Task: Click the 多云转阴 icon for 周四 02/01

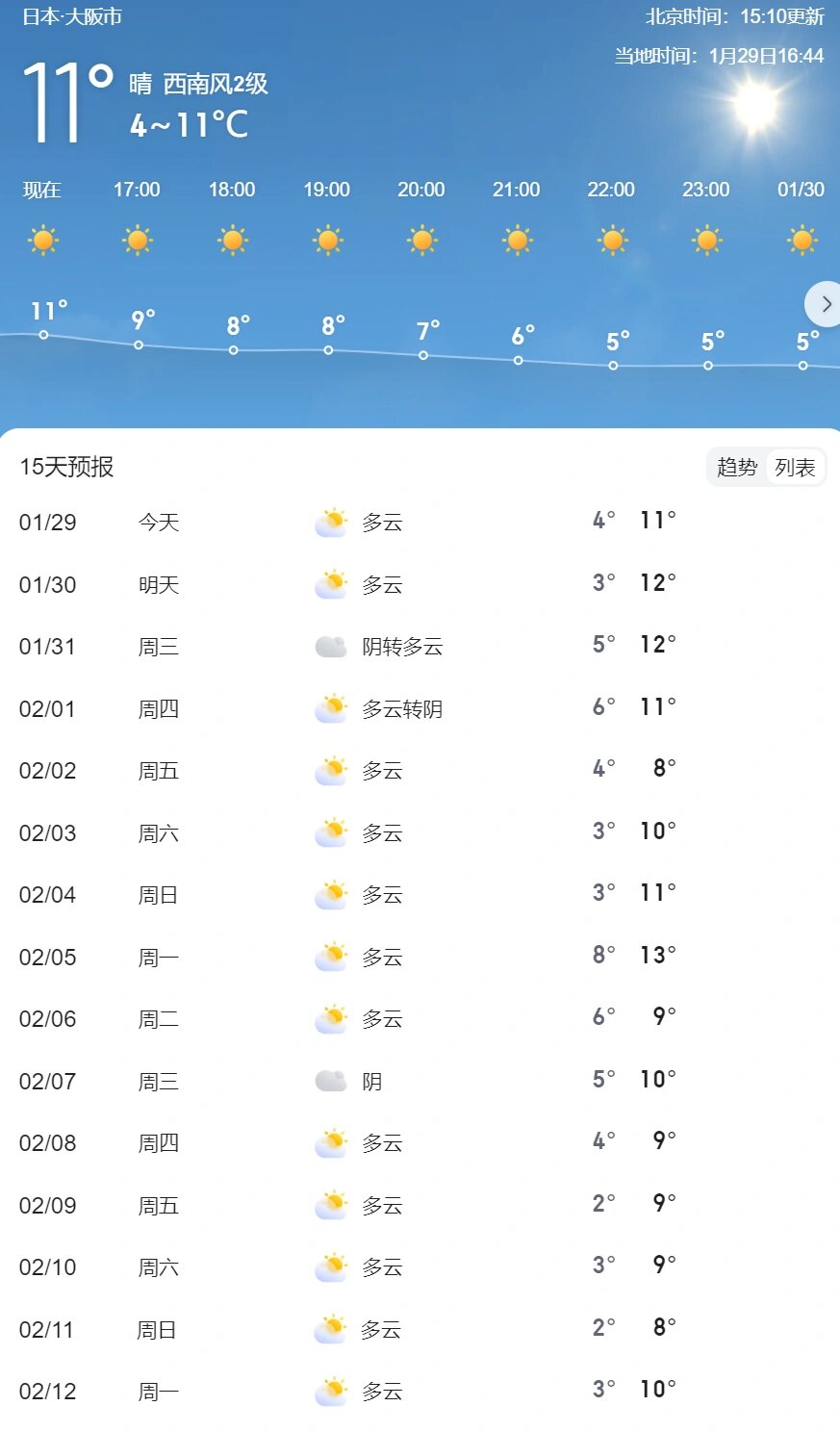Action: tap(330, 706)
